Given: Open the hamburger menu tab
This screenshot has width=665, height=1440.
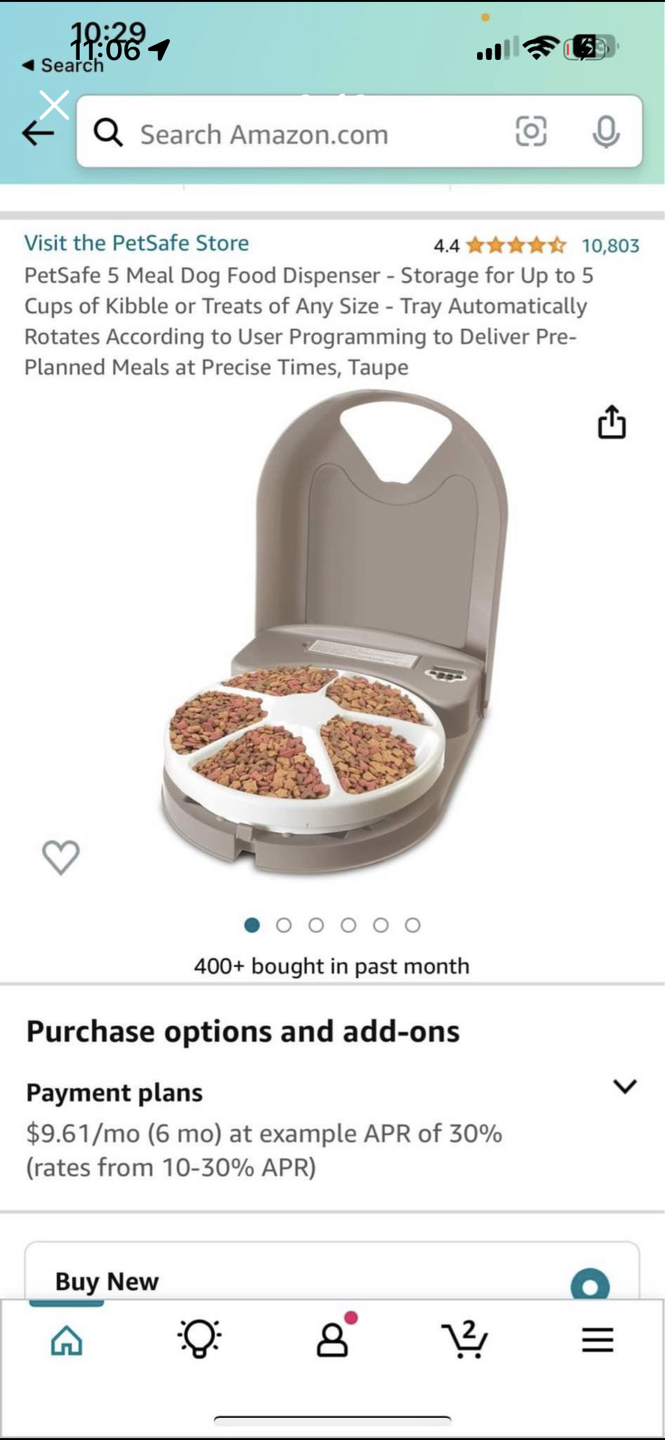Looking at the screenshot, I should (597, 1340).
